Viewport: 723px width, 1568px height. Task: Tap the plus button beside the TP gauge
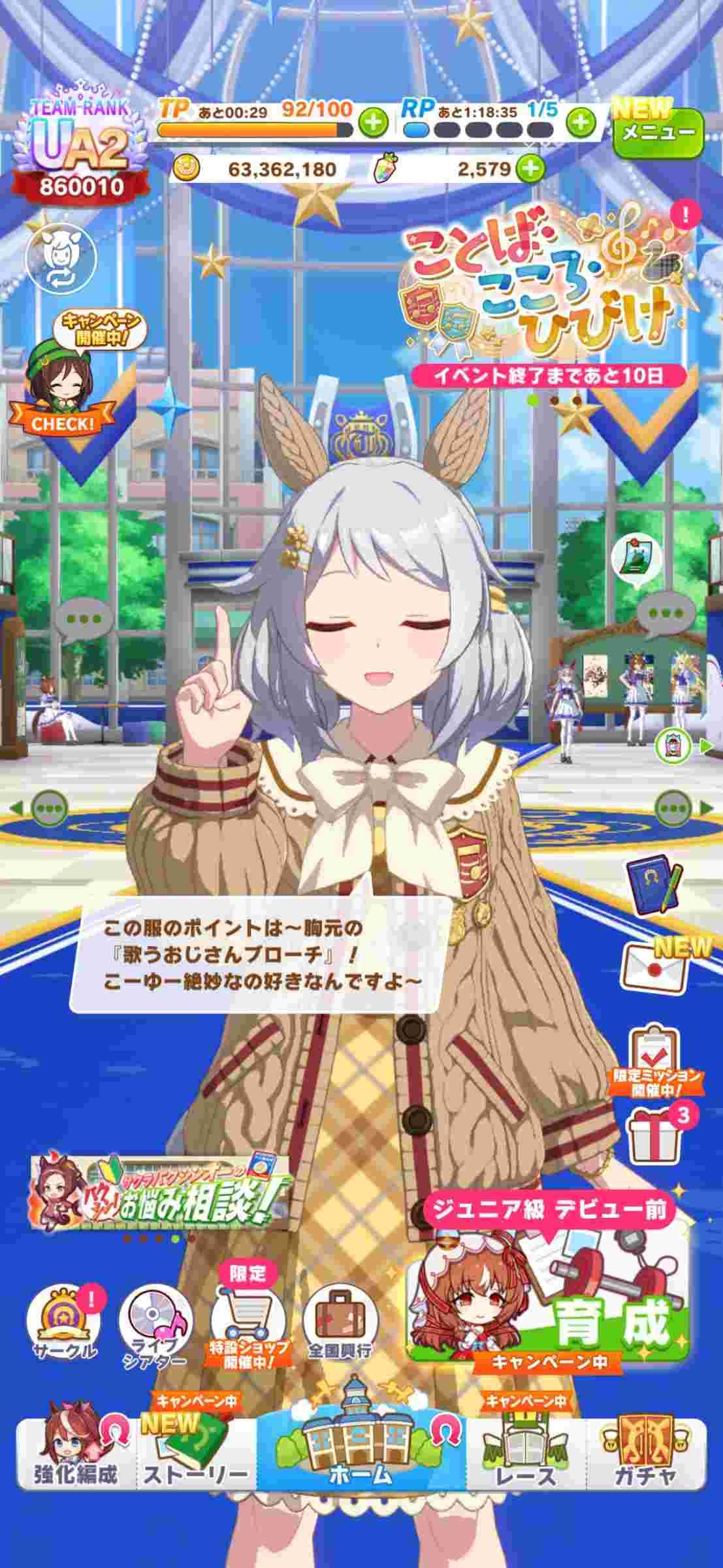pos(373,122)
